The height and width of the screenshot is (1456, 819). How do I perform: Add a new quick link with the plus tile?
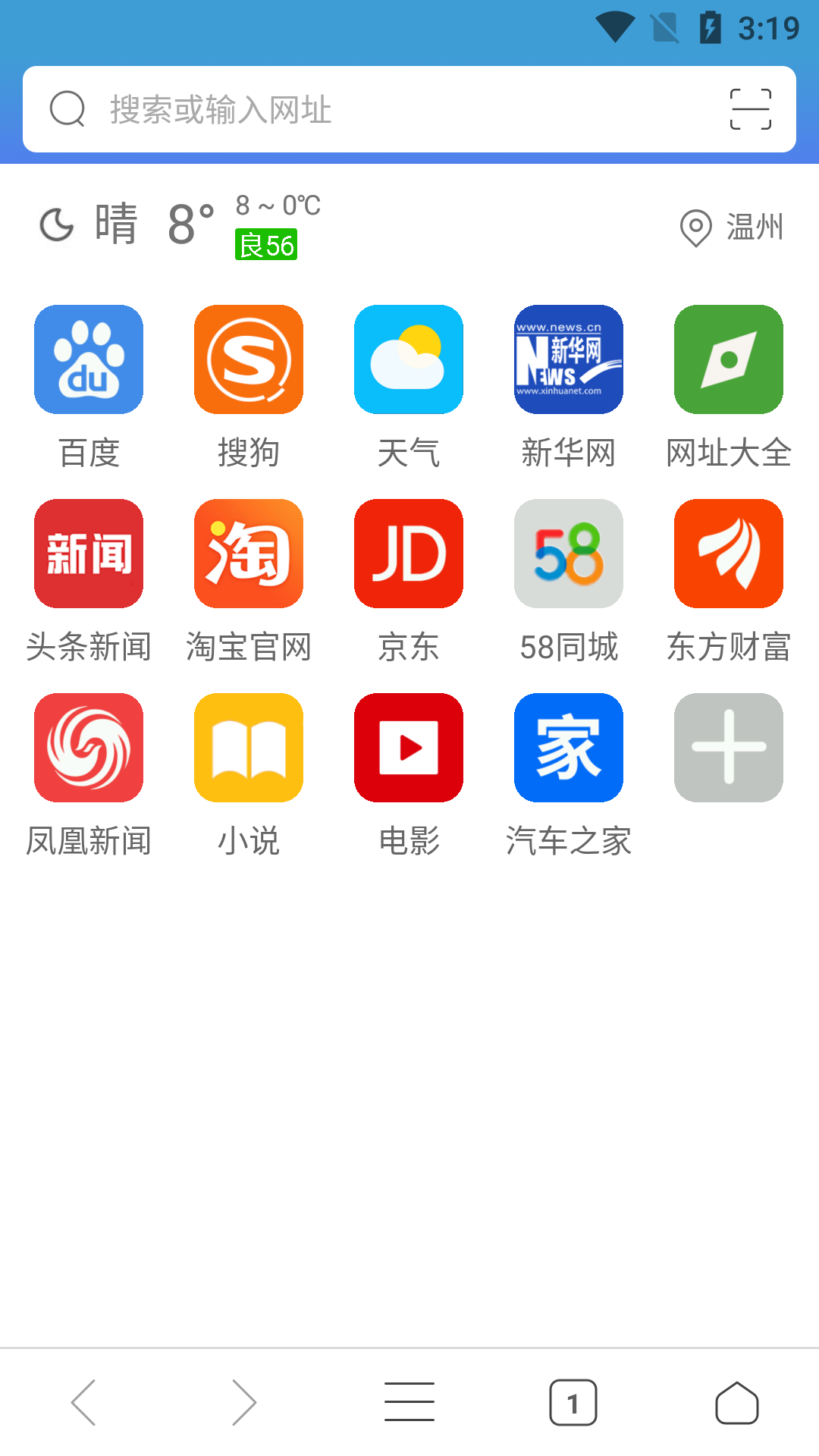(x=728, y=746)
